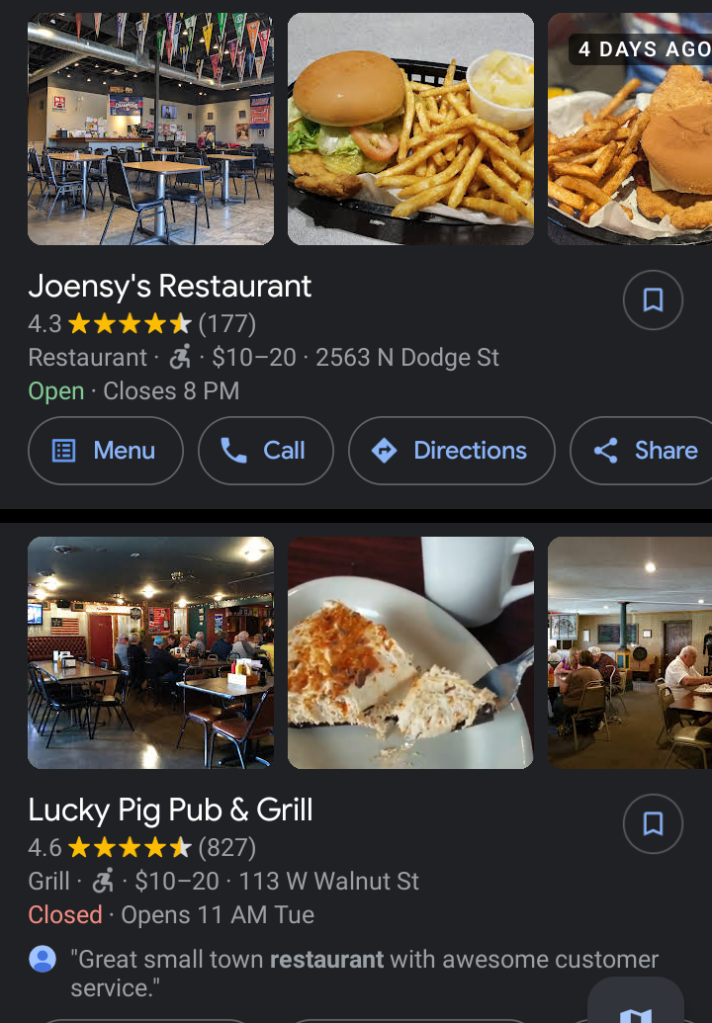Screen dimensions: 712x1023
Task: Open Lucky Pig pie slice photo
Action: 410,652
